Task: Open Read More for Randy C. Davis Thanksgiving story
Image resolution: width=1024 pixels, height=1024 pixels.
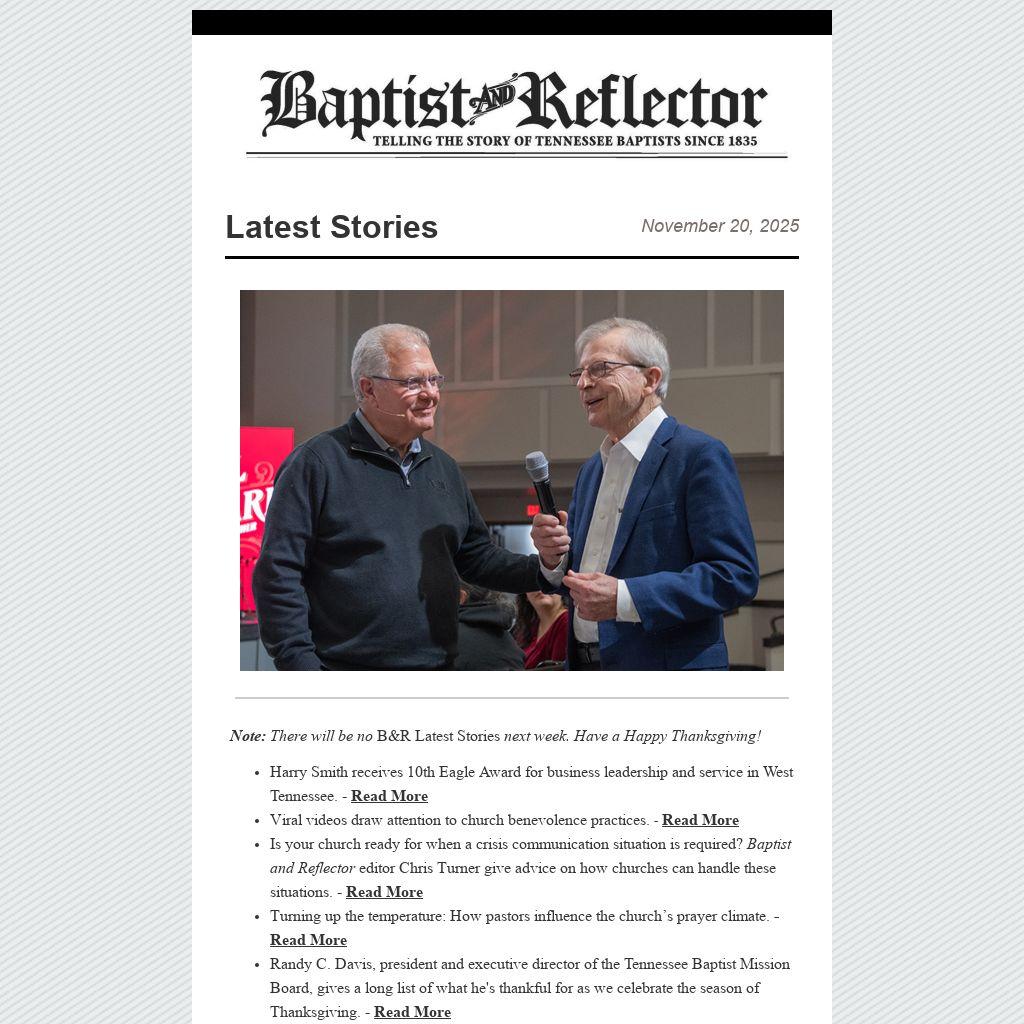Action: coord(412,1012)
